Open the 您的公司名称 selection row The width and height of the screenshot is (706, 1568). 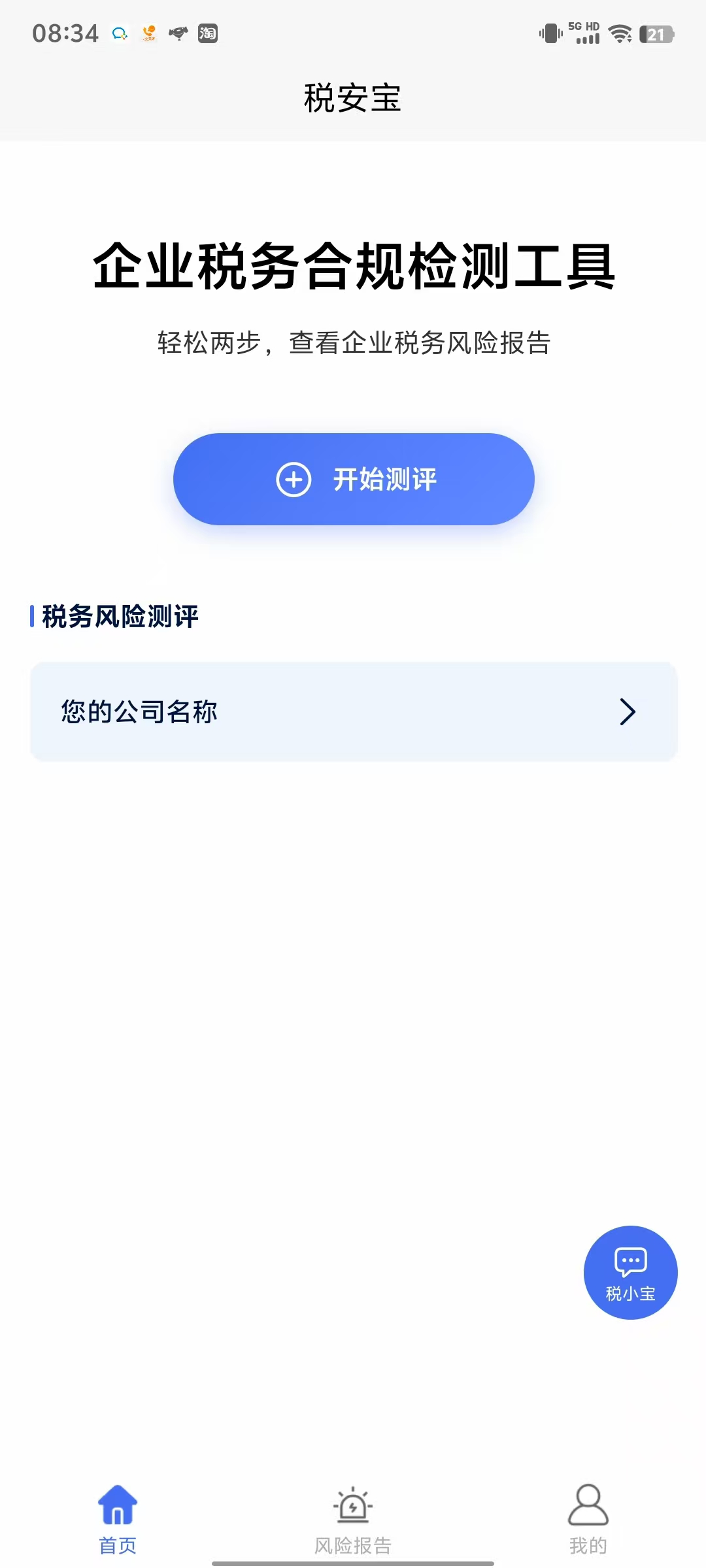(x=353, y=712)
